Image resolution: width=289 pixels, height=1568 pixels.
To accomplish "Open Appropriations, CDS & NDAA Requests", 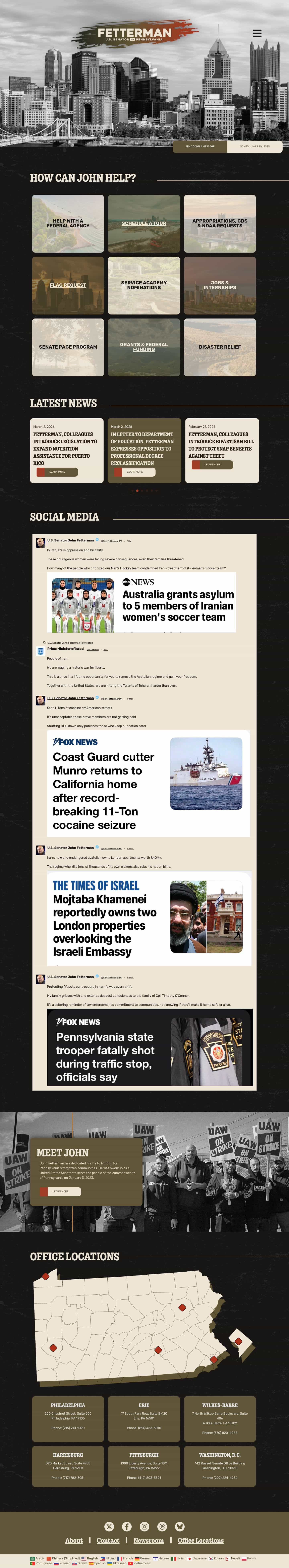I will (x=220, y=223).
